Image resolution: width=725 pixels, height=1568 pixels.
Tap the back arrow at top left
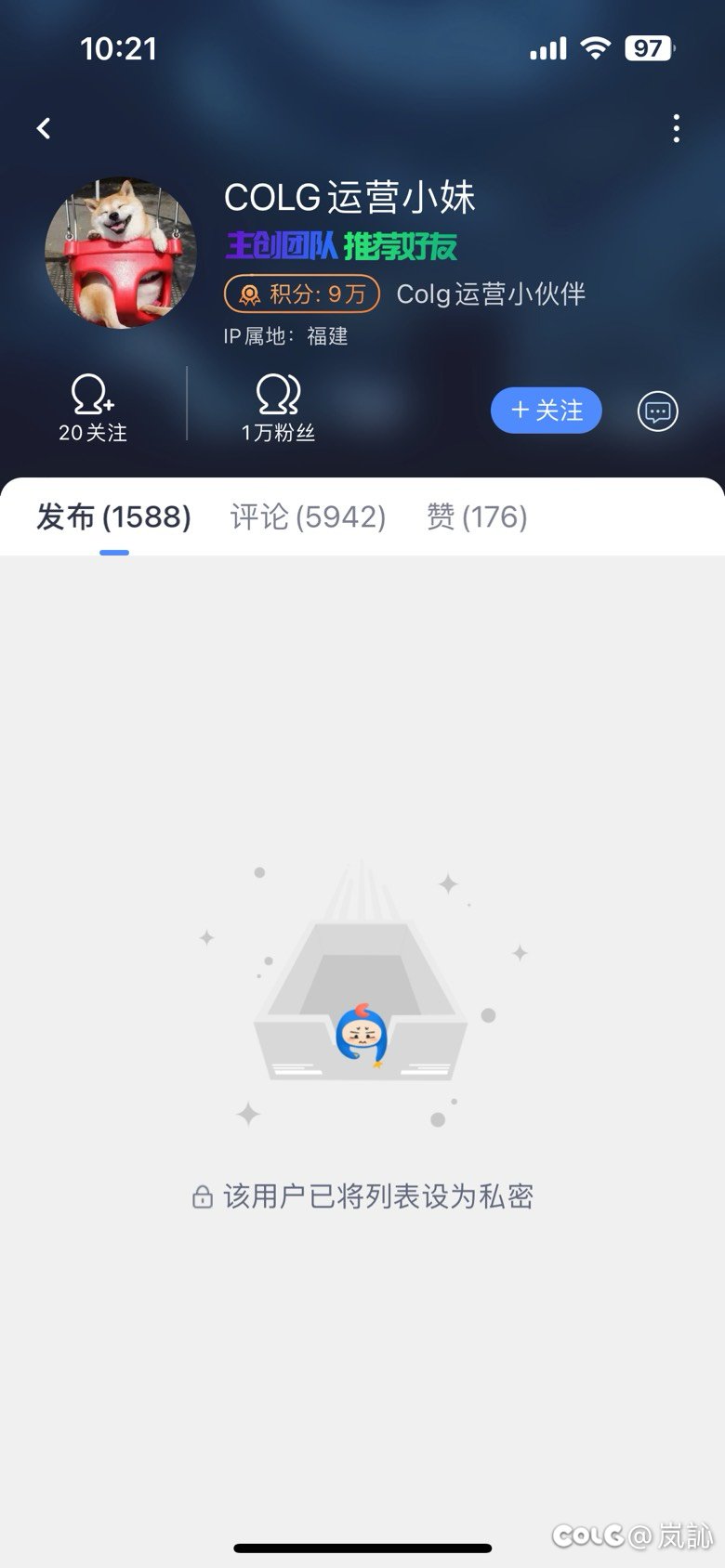pyautogui.click(x=42, y=128)
